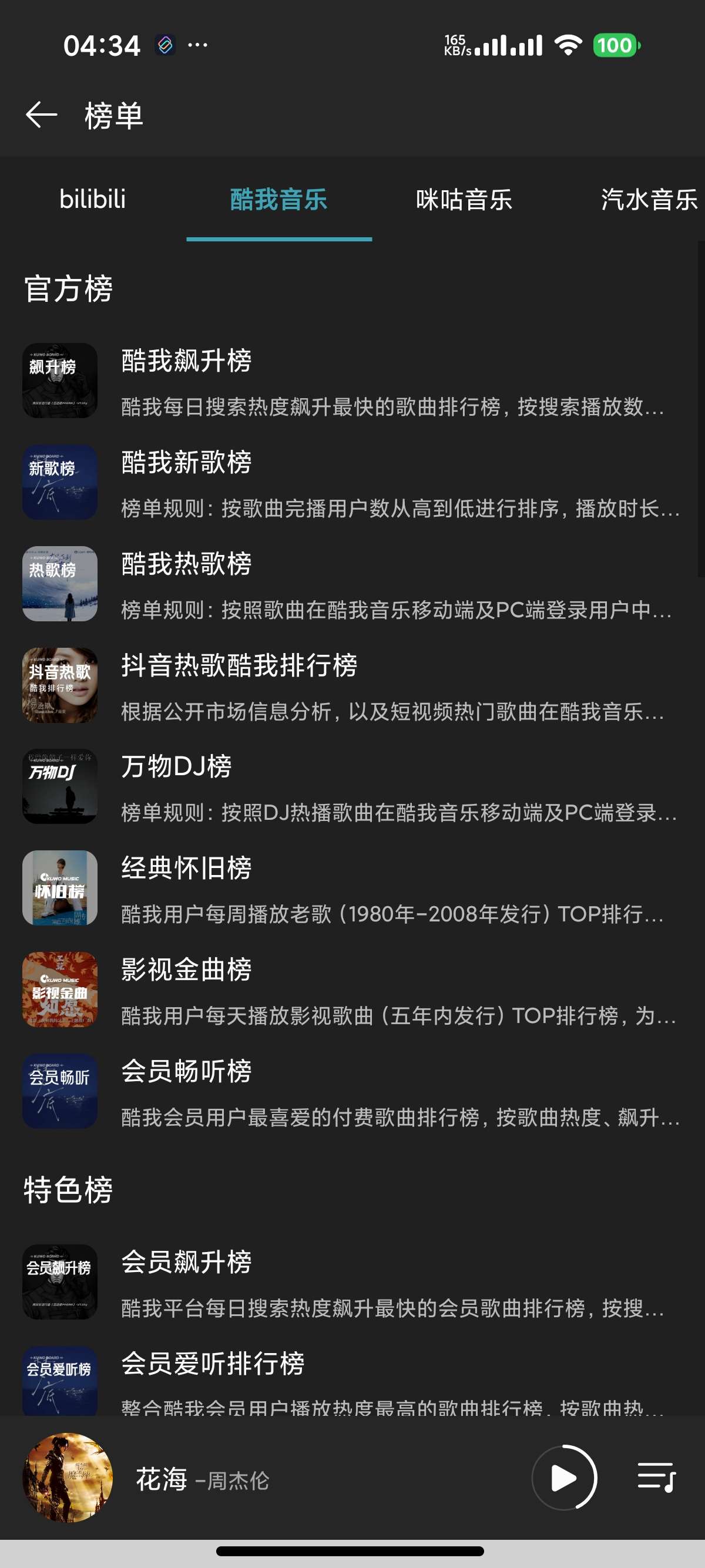Tap the 万物DJ chart cover

[59, 786]
